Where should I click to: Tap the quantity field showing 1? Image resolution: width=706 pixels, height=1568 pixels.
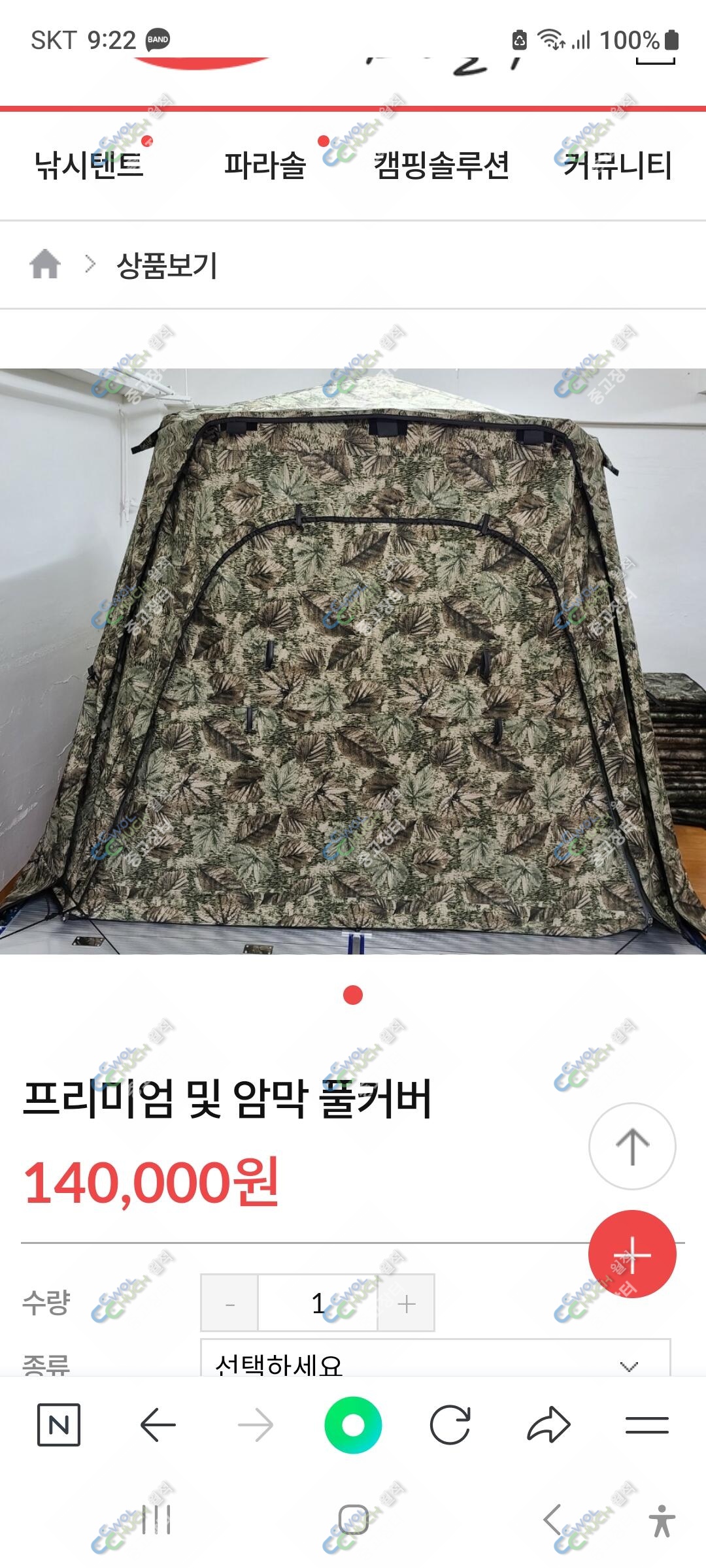coord(318,1303)
